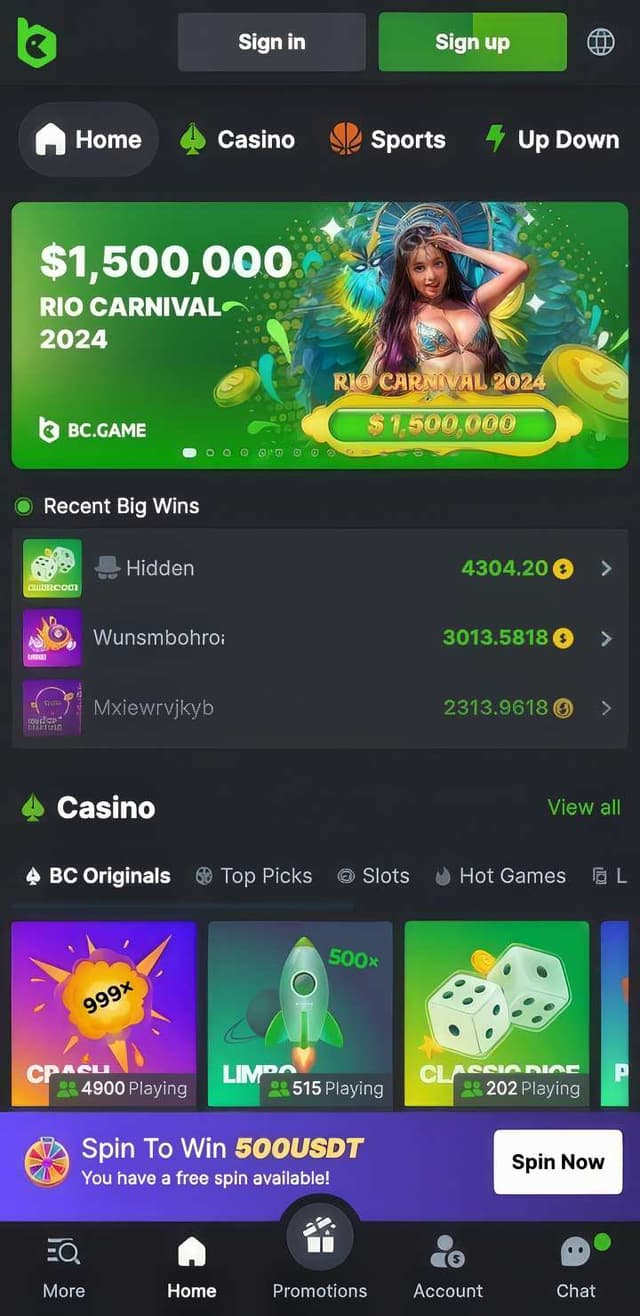The height and width of the screenshot is (1316, 640).
Task: Select the Hot Games category
Action: pos(500,876)
